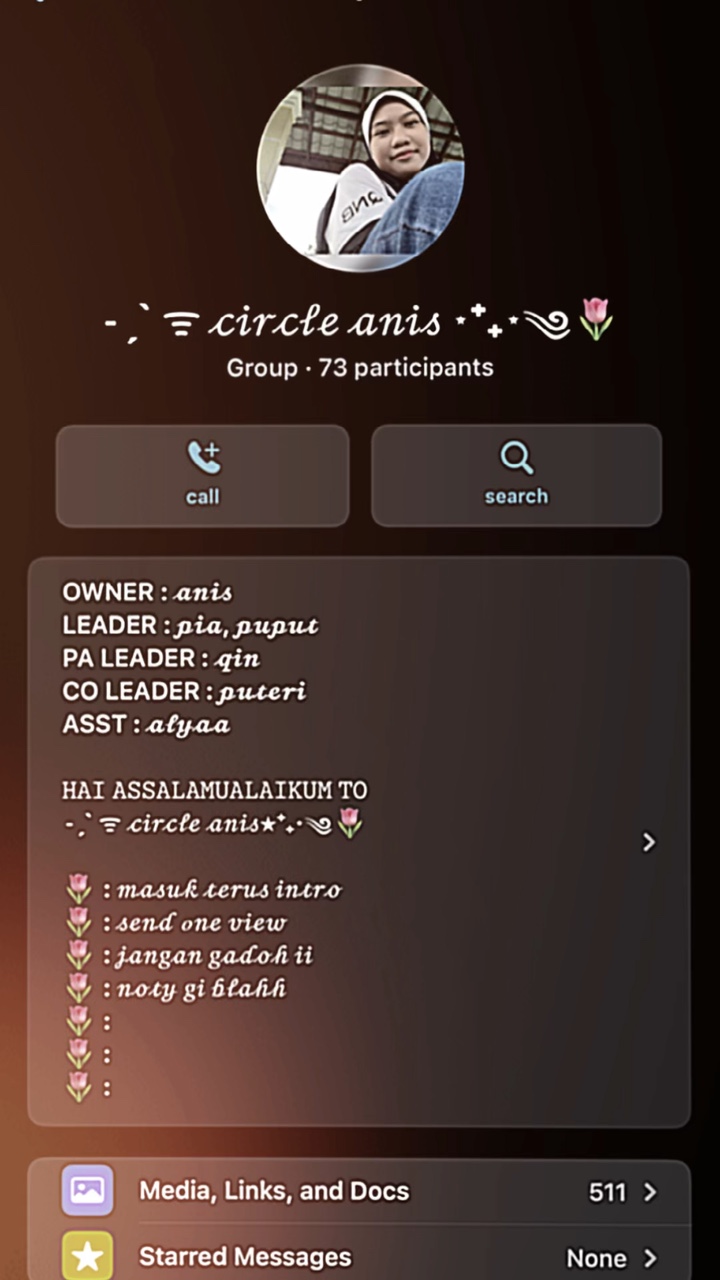This screenshot has height=1280, width=720.
Task: View the group profile photo
Action: tap(361, 168)
